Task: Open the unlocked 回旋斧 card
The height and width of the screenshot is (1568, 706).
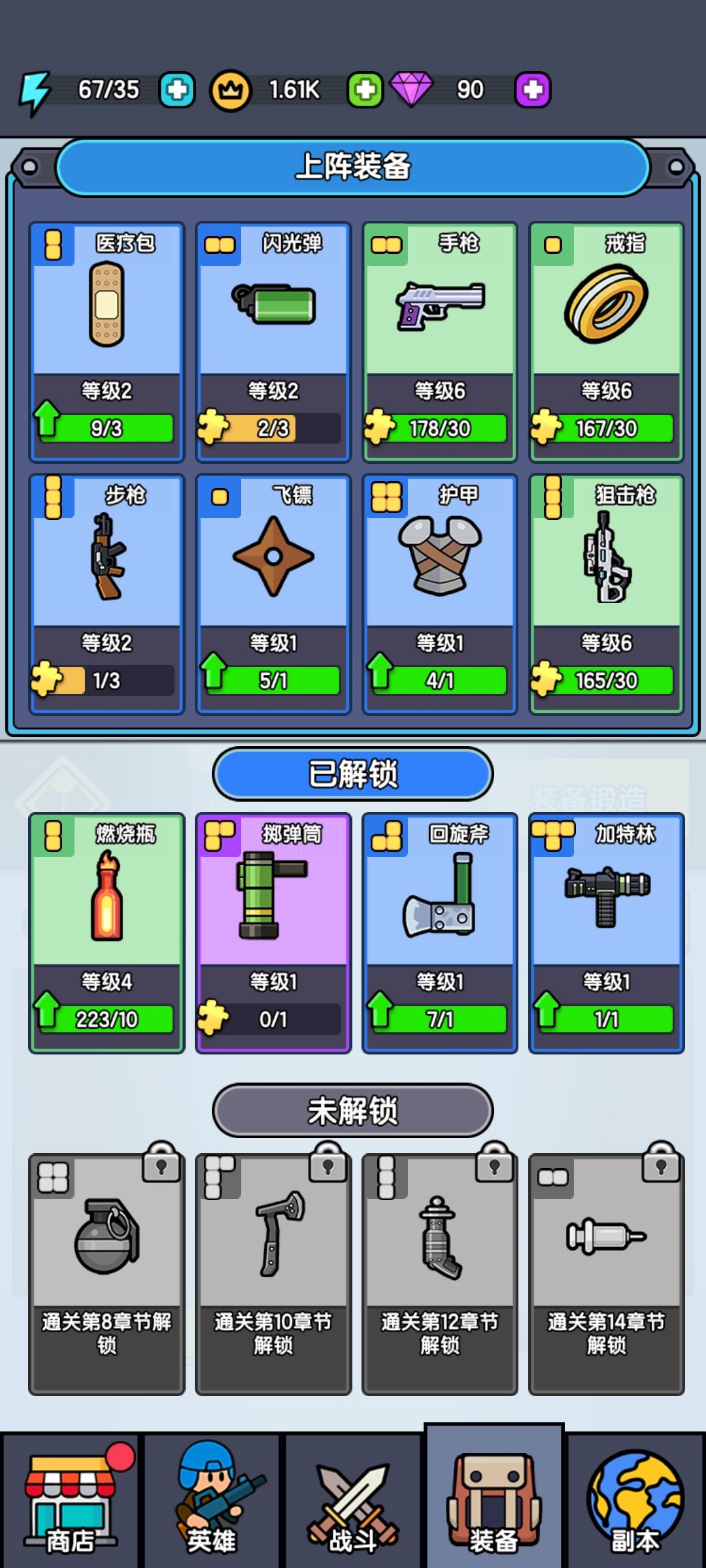Action: click(440, 933)
